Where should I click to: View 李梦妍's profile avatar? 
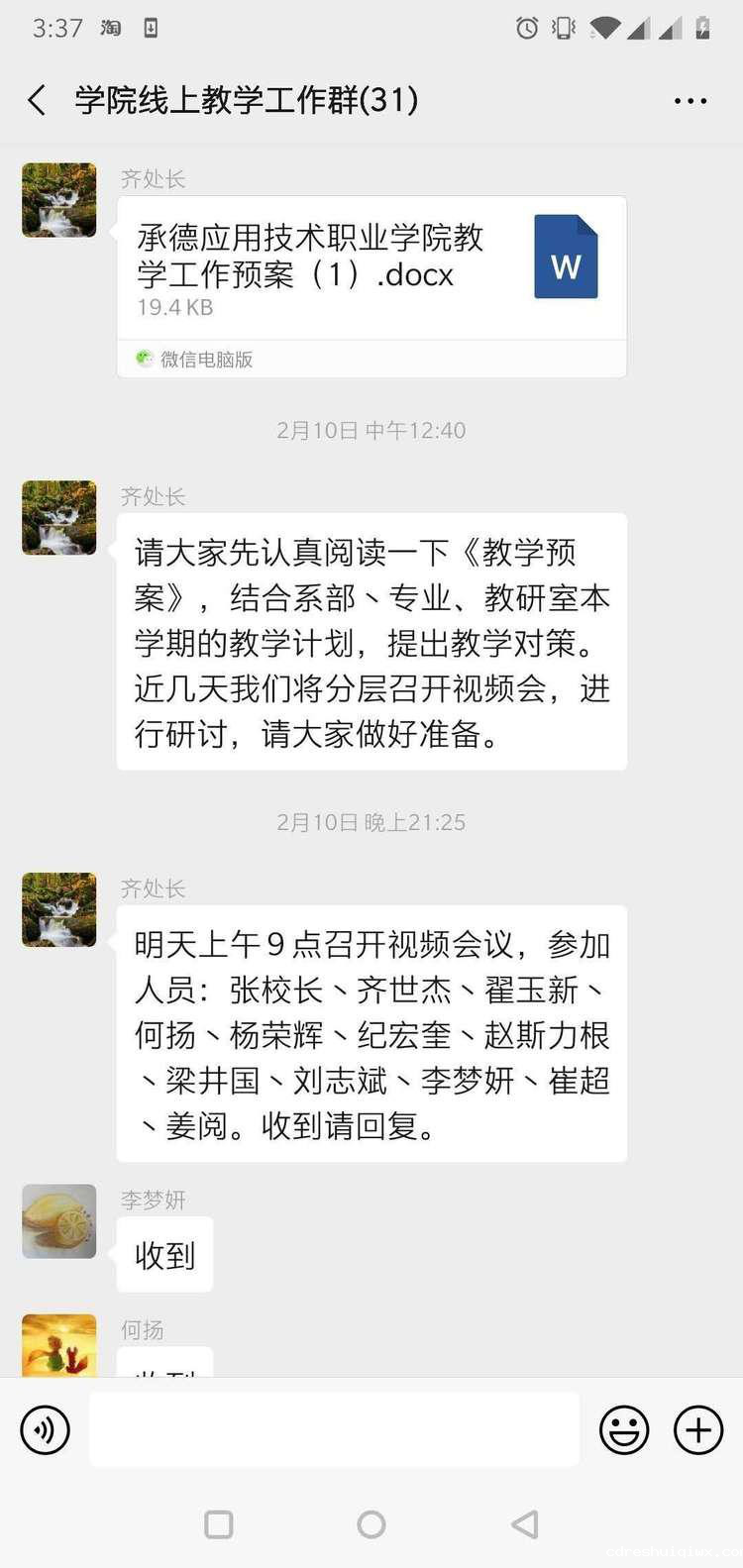59,1220
